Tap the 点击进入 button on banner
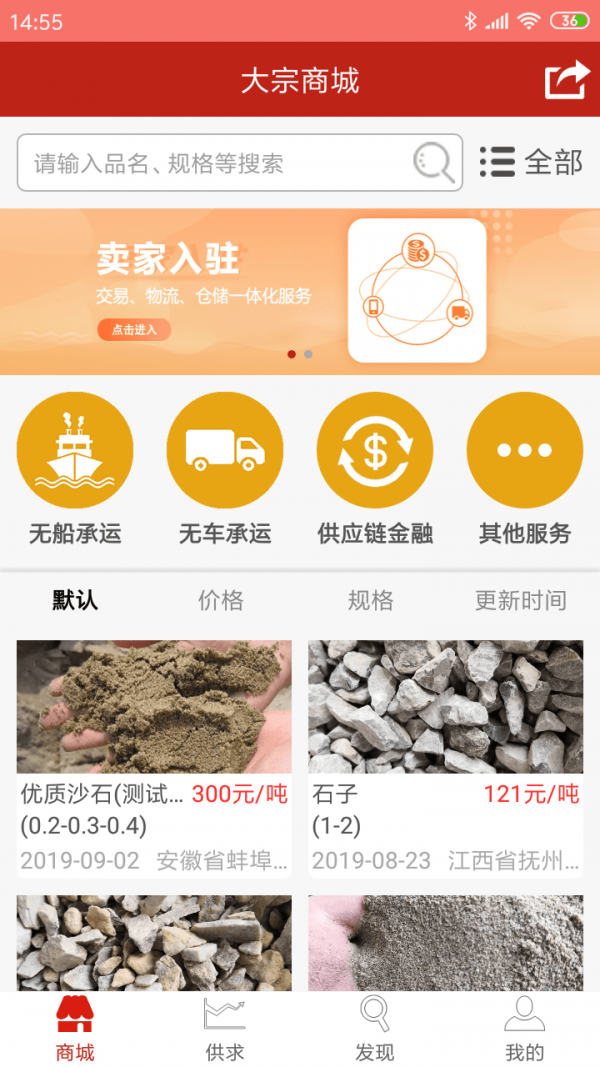This screenshot has width=600, height=1067. pos(134,330)
